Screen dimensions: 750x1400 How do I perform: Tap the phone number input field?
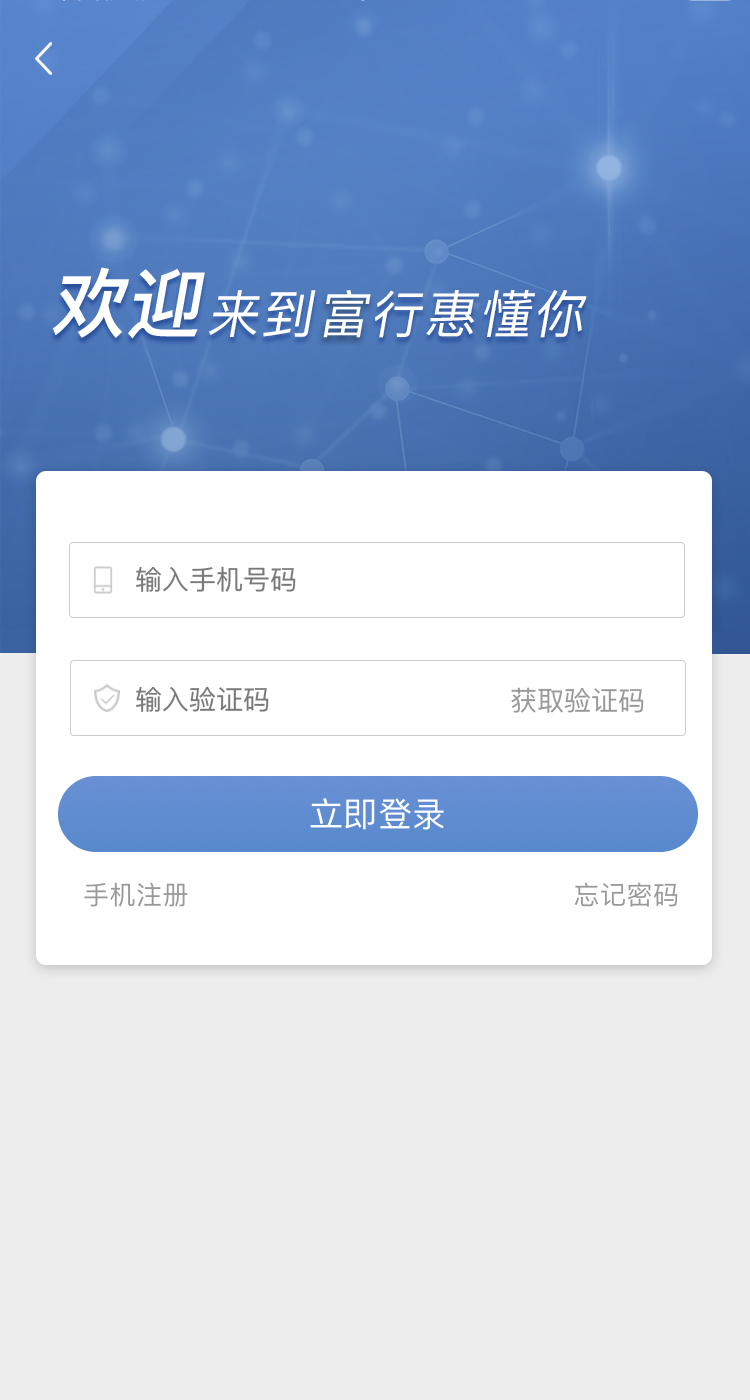tap(390, 580)
